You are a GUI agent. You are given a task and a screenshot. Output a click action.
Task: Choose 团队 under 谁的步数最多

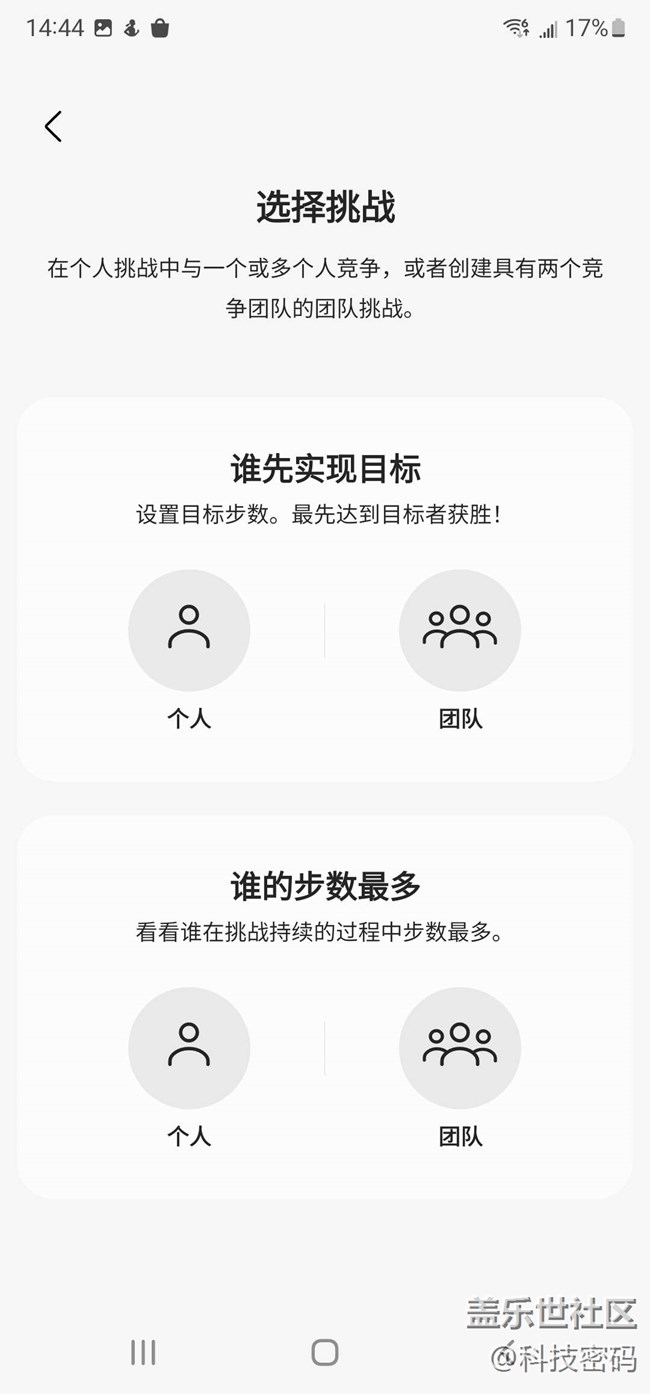coord(460,1066)
